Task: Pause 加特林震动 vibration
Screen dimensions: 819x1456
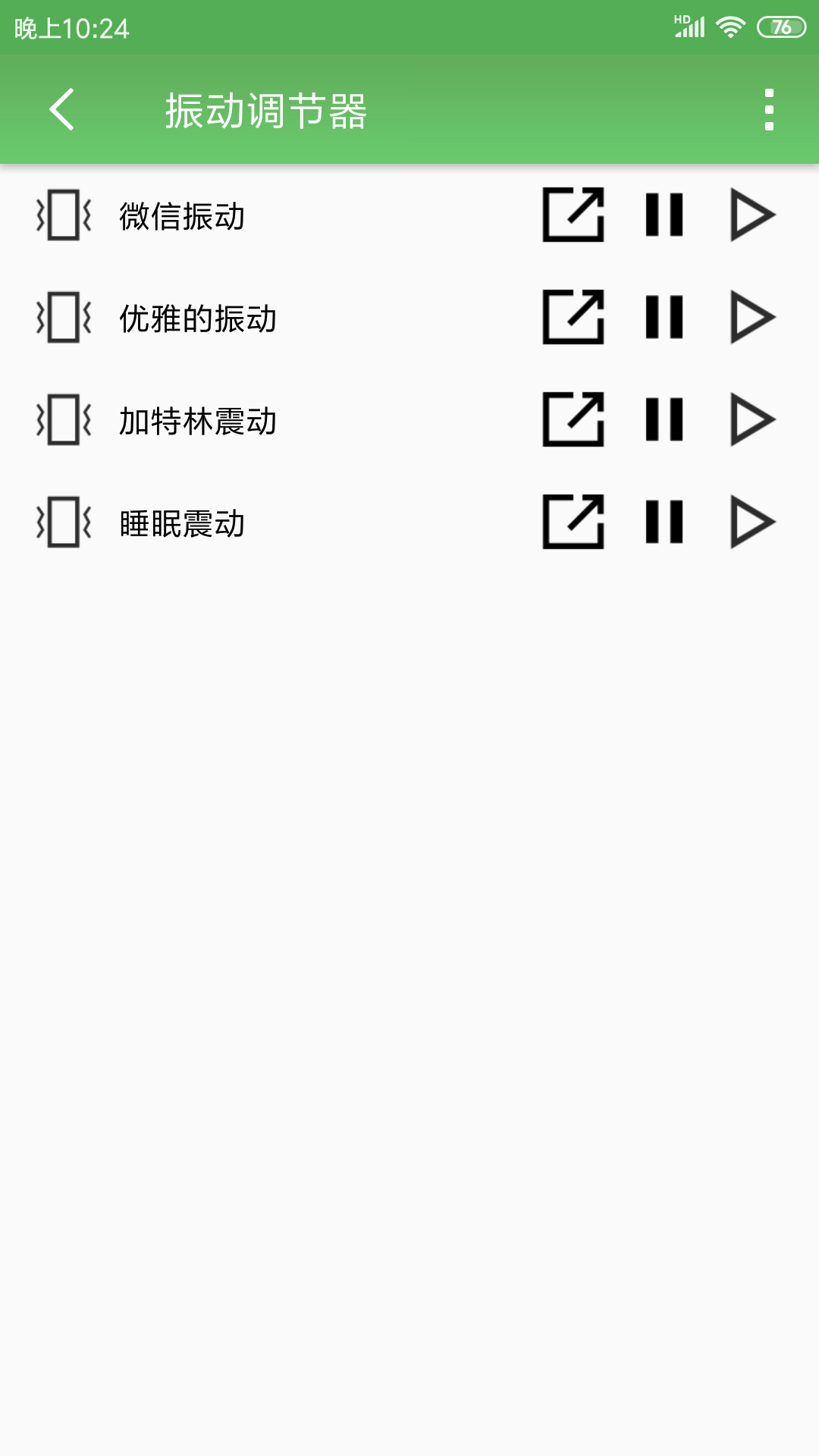Action: tap(664, 420)
